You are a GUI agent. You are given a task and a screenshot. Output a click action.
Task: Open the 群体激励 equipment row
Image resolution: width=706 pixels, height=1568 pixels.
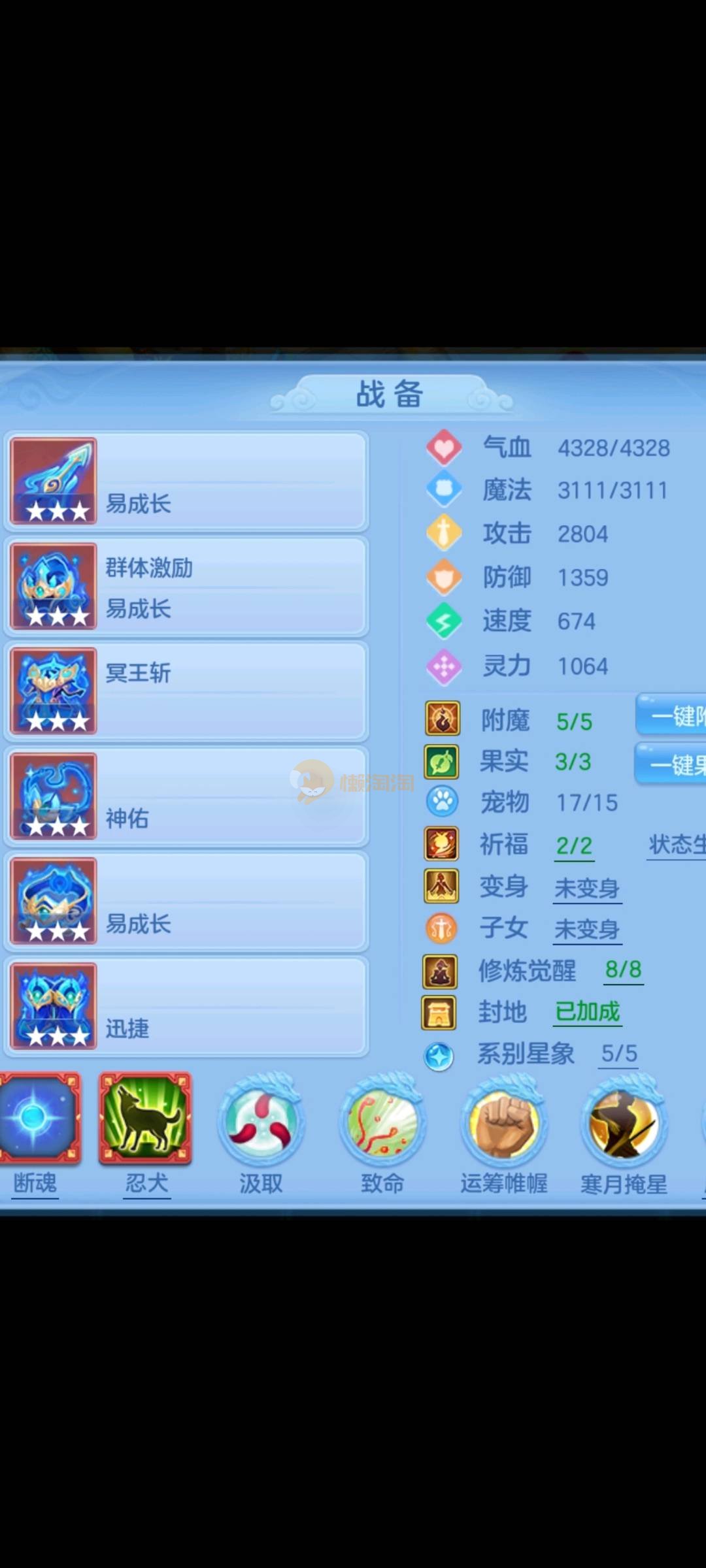coord(186,586)
